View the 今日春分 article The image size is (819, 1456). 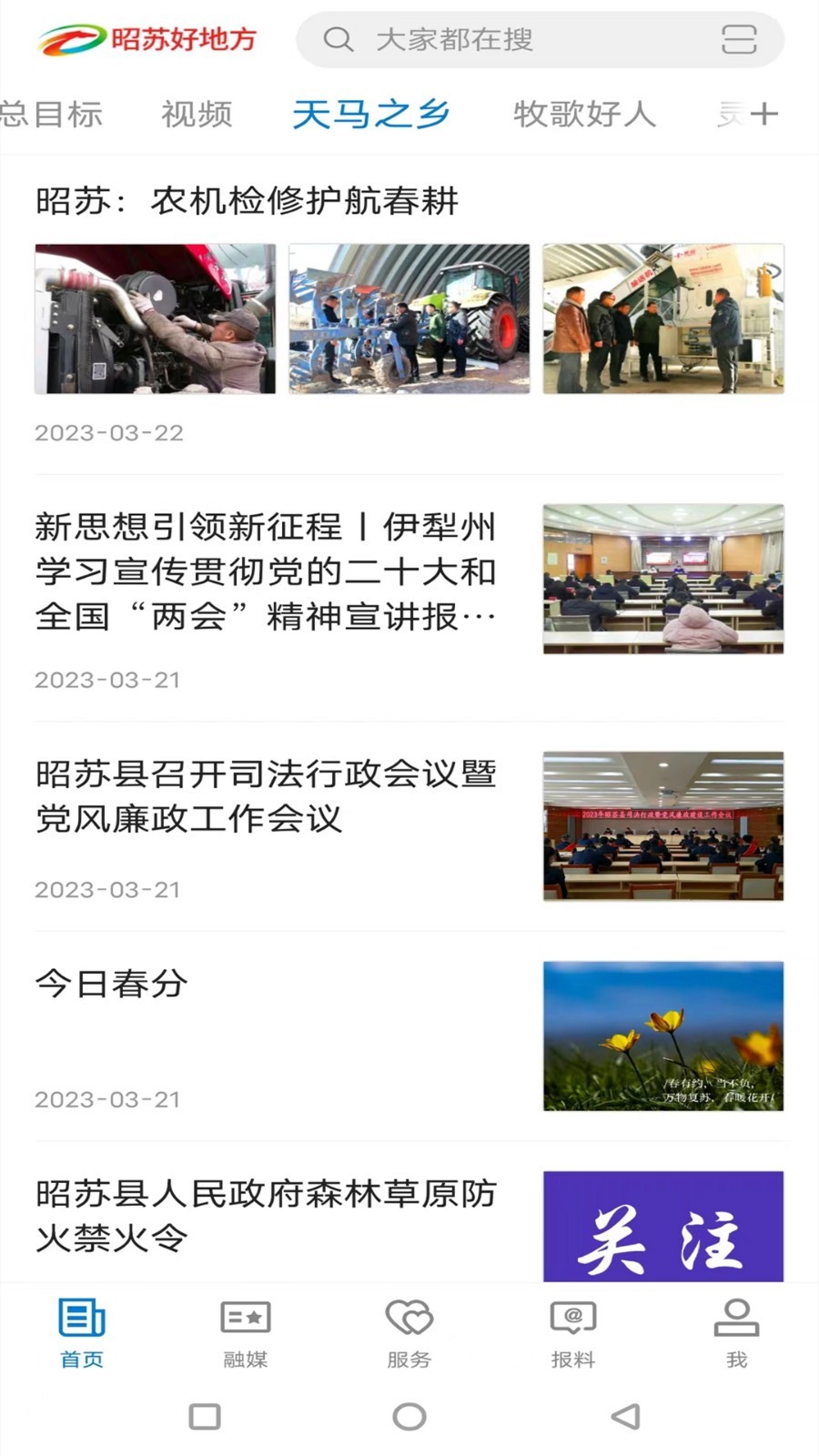[x=112, y=984]
